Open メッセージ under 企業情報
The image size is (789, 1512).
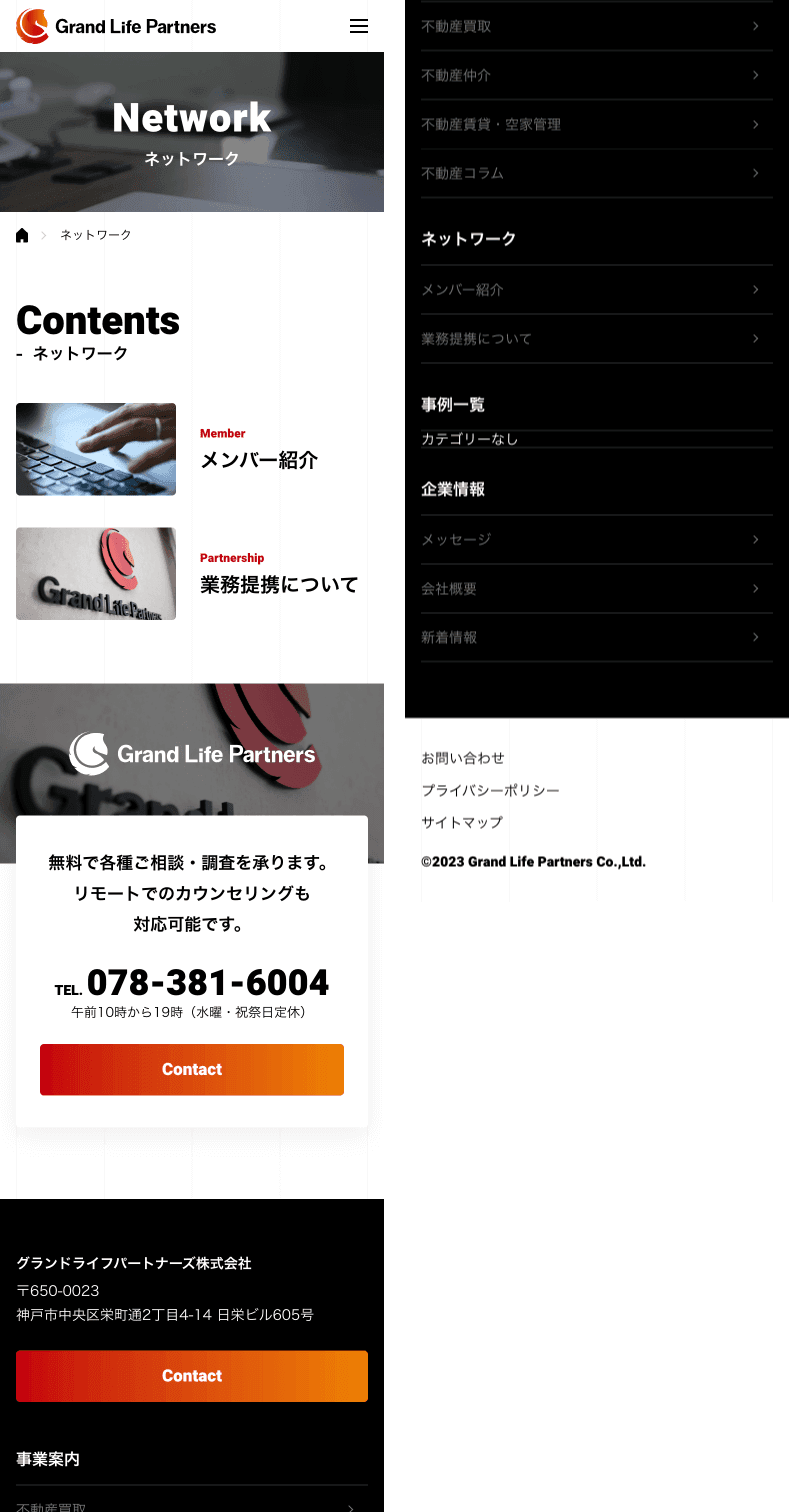(x=596, y=539)
